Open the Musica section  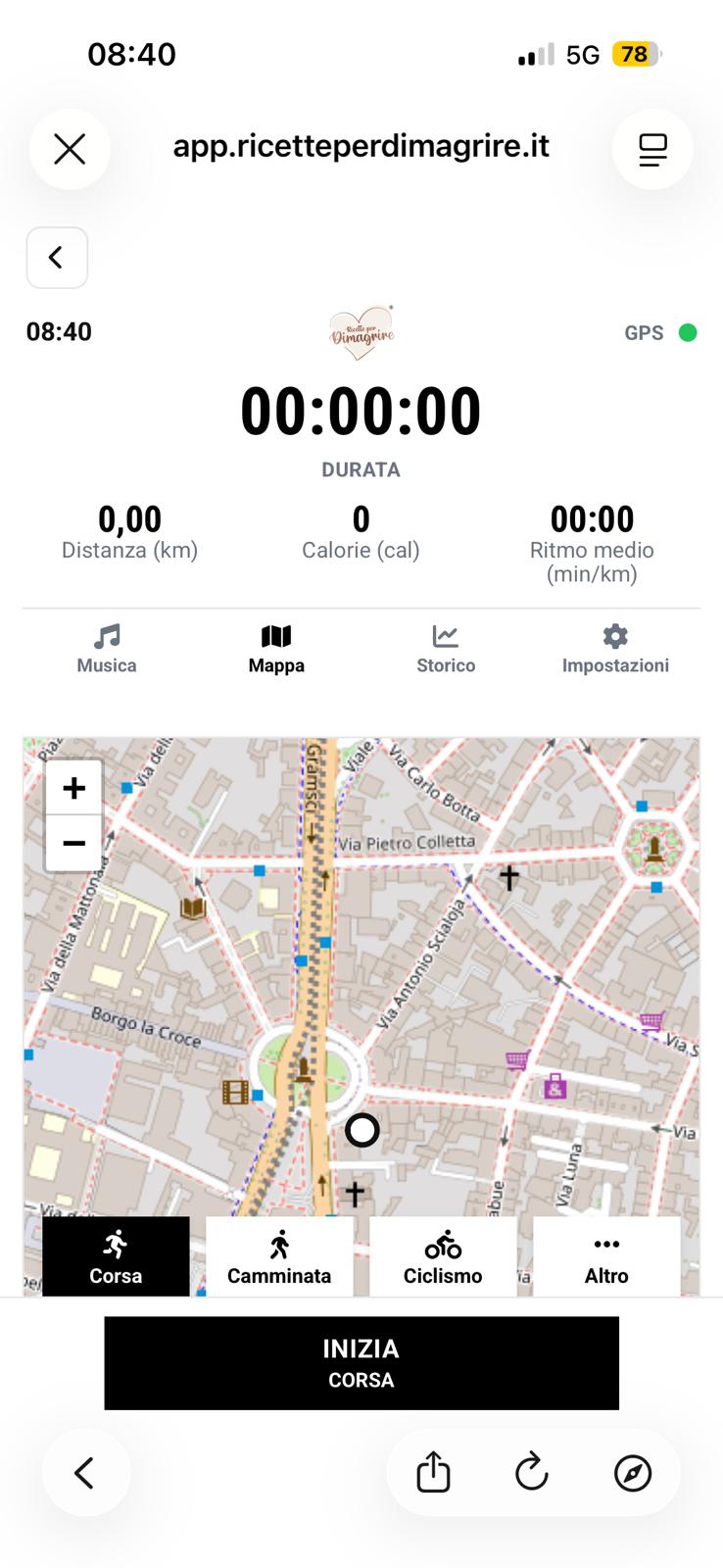(x=106, y=647)
